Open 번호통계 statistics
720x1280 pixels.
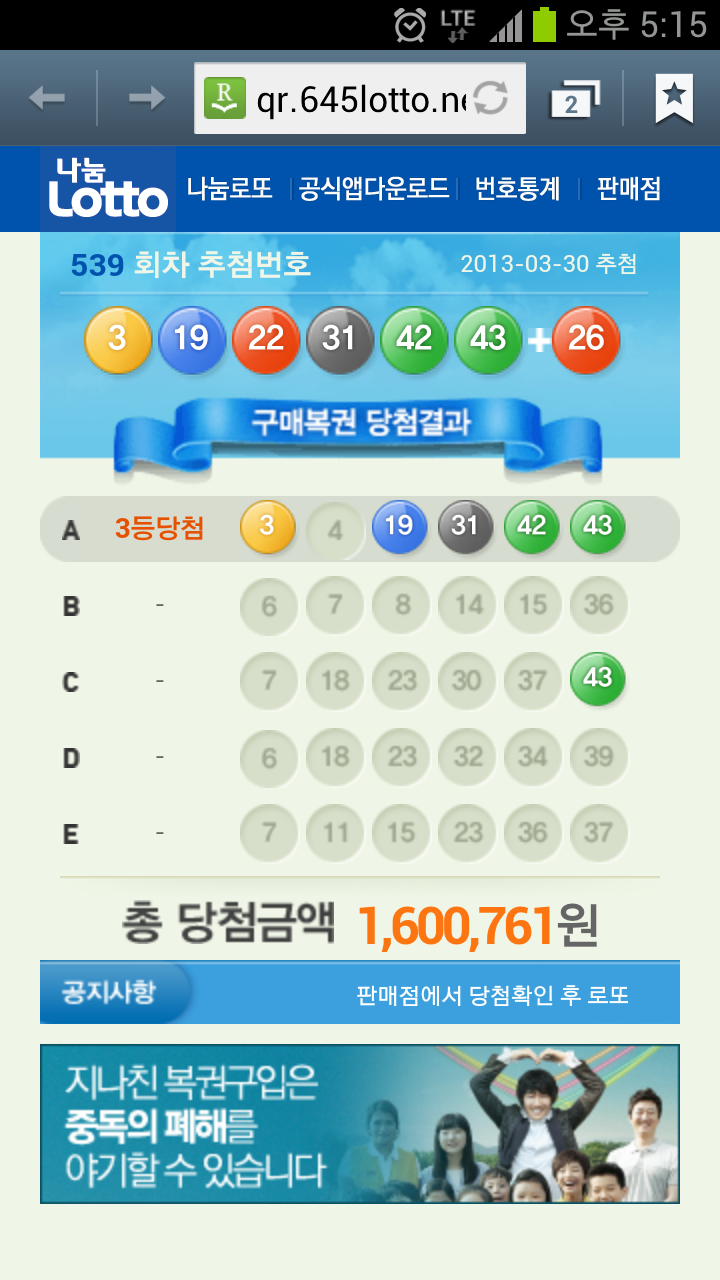coord(517,189)
